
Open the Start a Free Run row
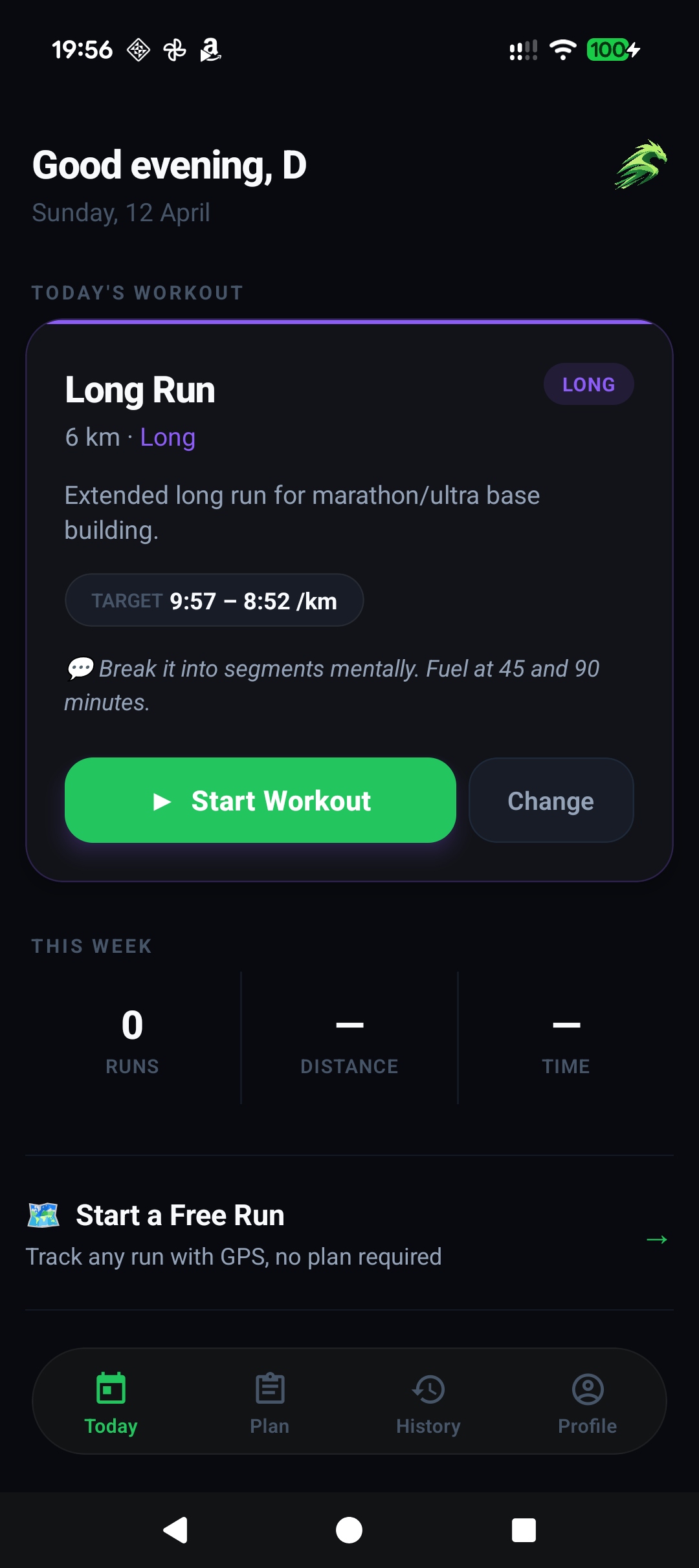coord(349,1233)
